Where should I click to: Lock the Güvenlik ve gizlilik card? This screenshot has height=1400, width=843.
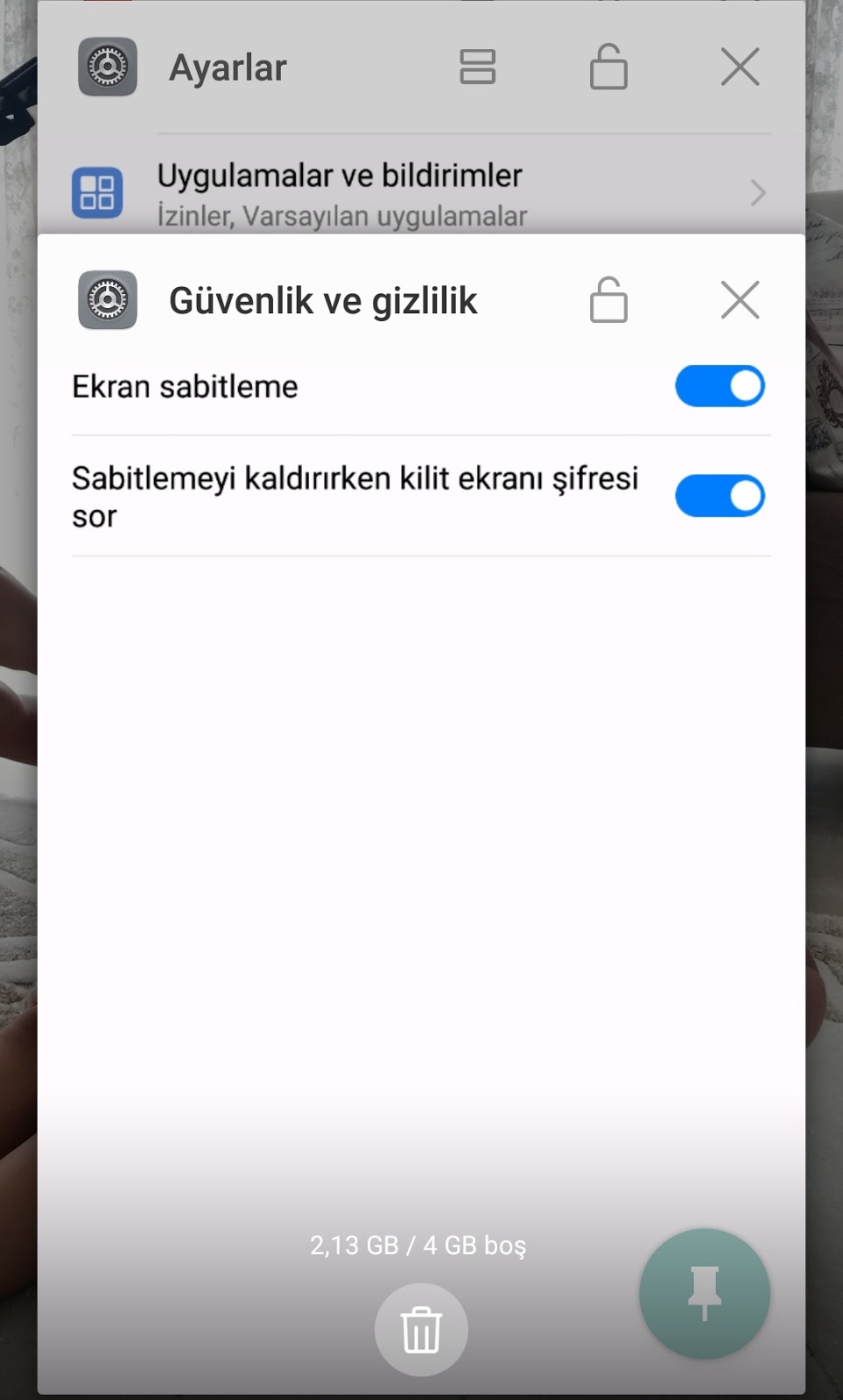coord(608,300)
